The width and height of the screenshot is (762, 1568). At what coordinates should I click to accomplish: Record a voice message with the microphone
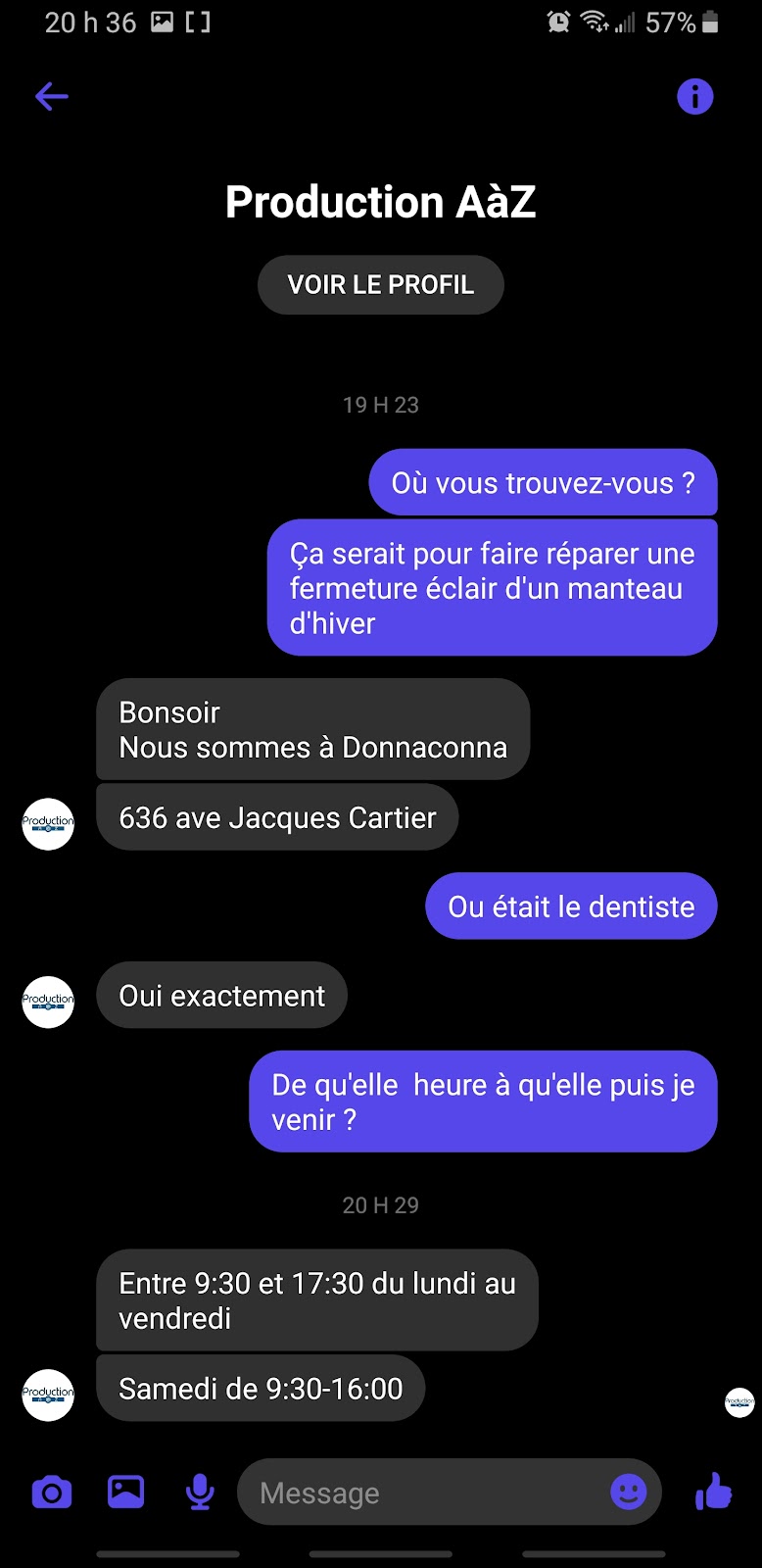pos(200,1492)
